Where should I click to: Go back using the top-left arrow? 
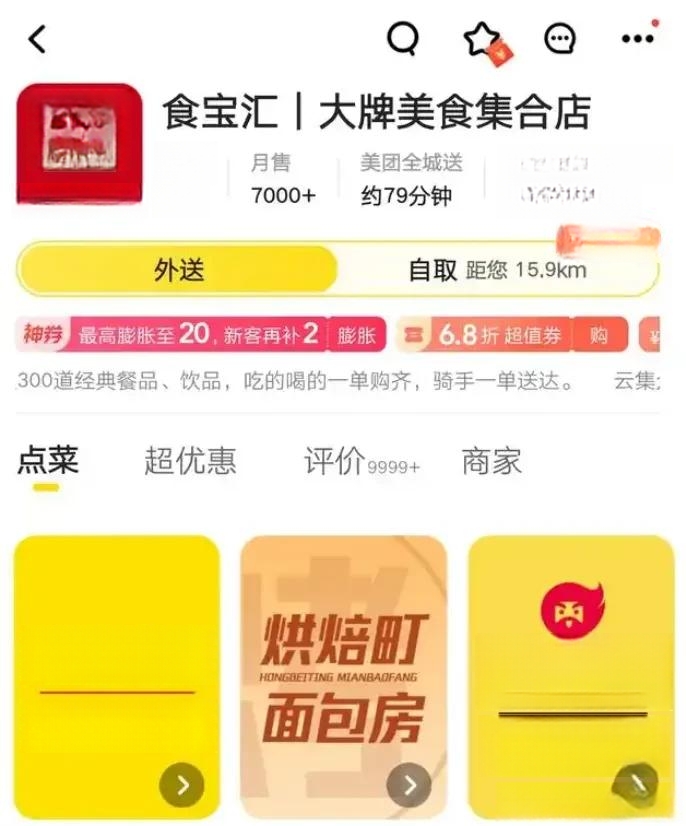[37, 40]
